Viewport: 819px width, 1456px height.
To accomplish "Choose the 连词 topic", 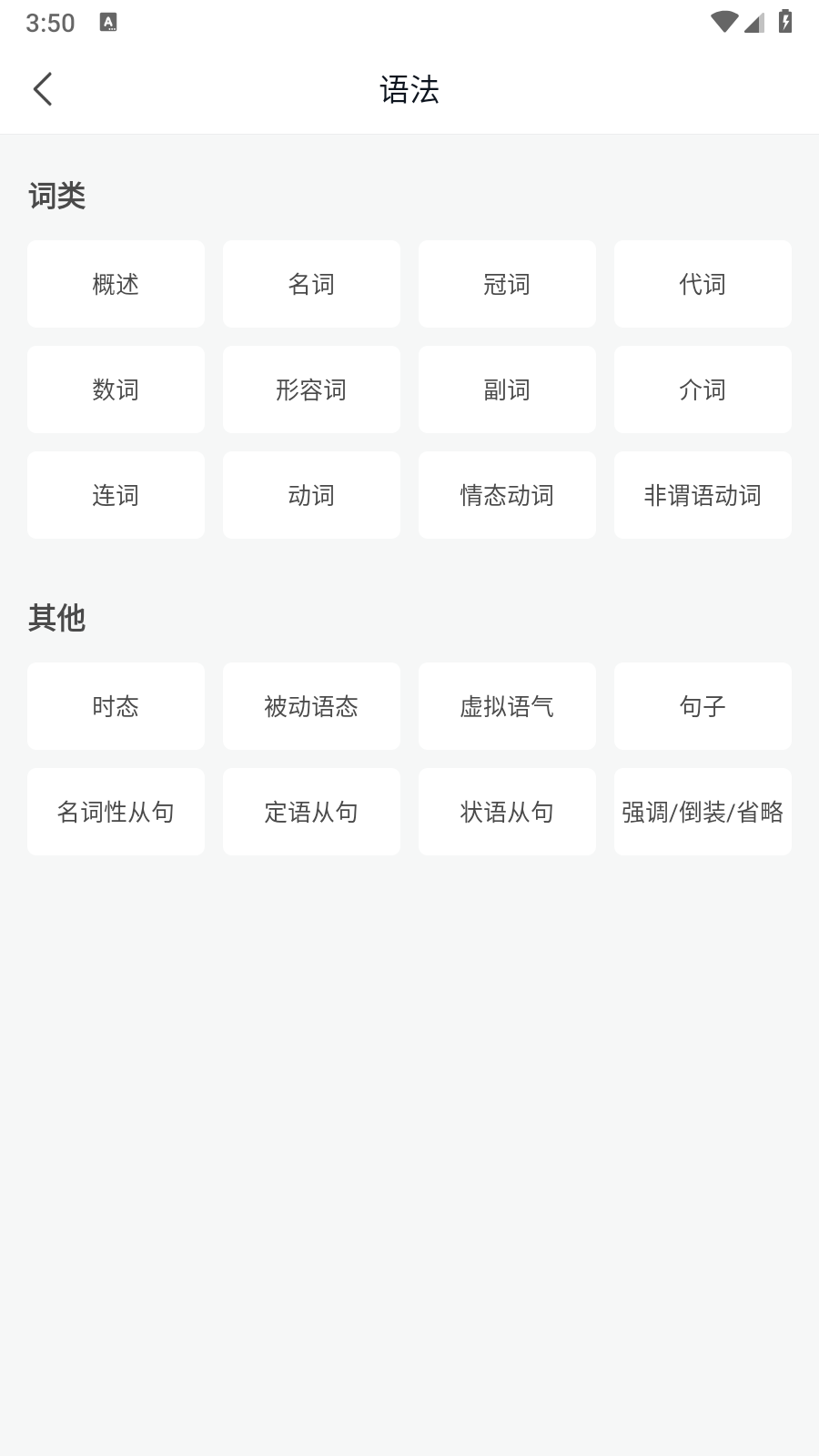I will (x=116, y=495).
